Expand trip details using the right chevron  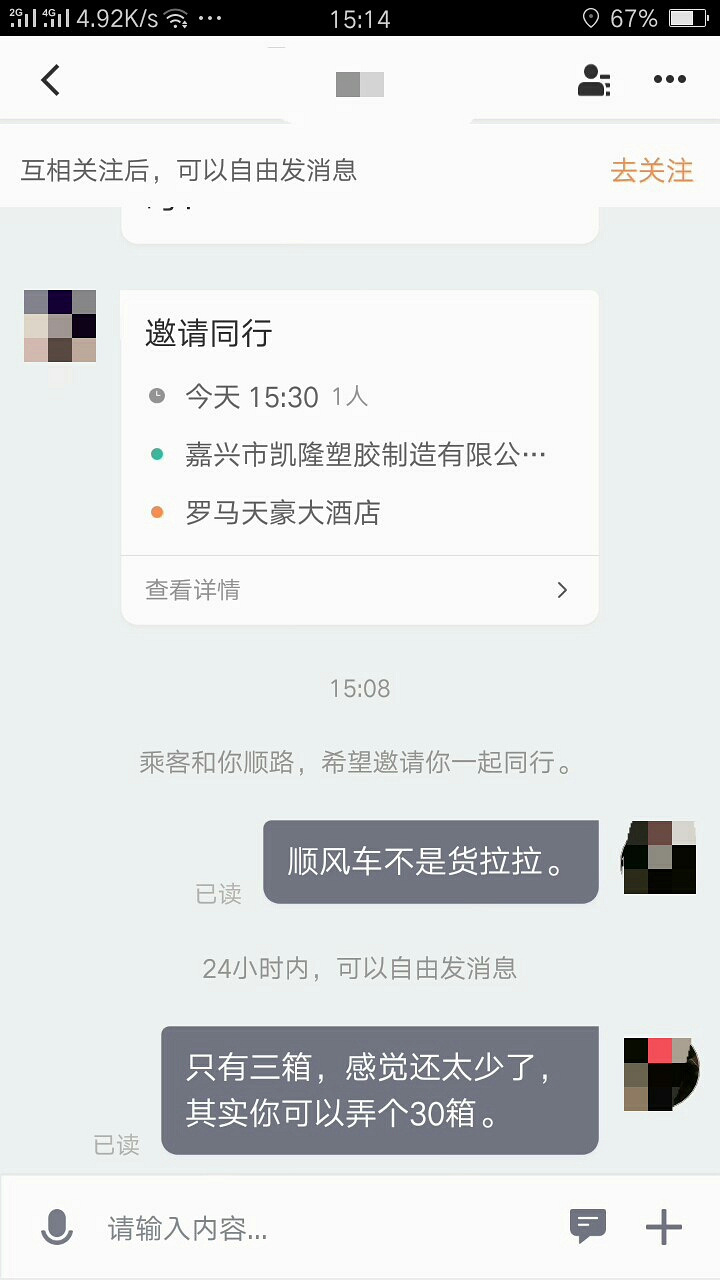(563, 590)
